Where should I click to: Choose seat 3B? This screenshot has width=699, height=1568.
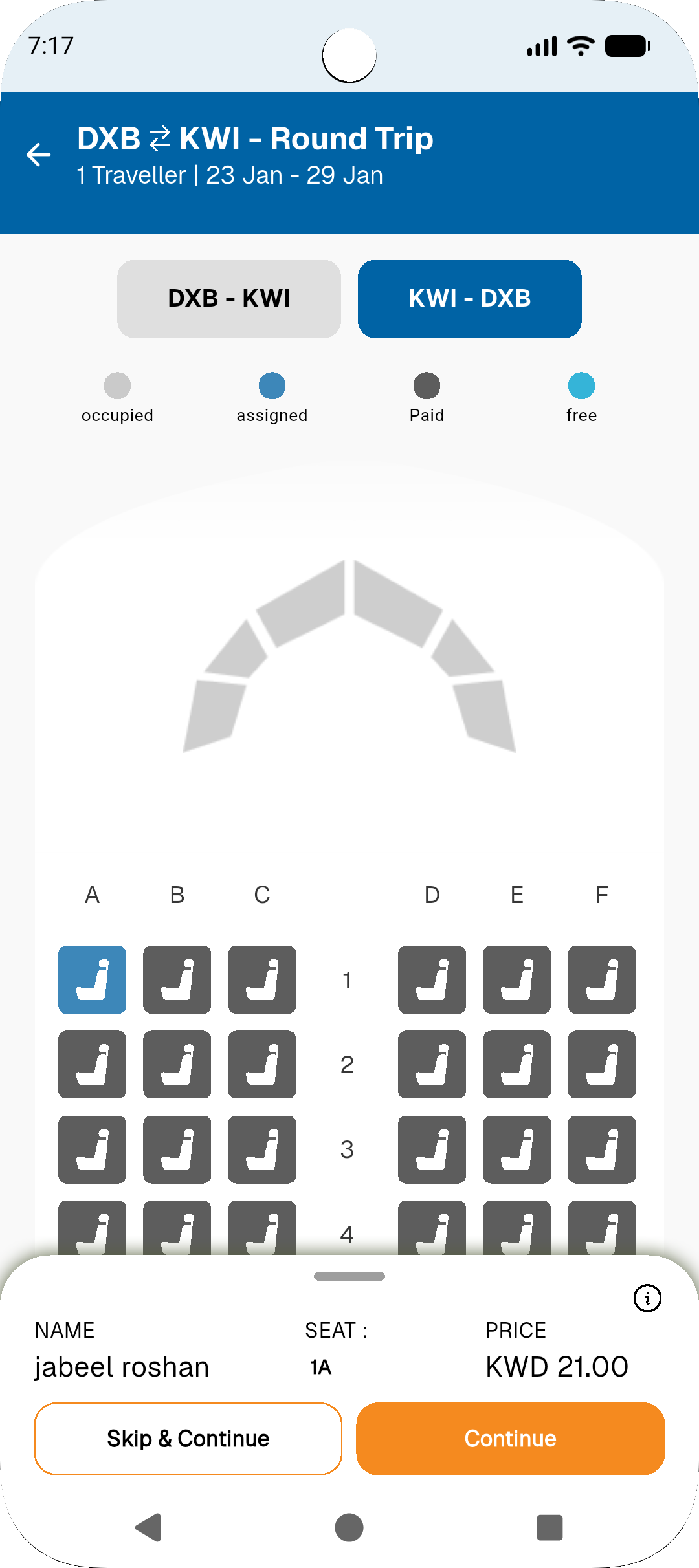(x=177, y=1149)
